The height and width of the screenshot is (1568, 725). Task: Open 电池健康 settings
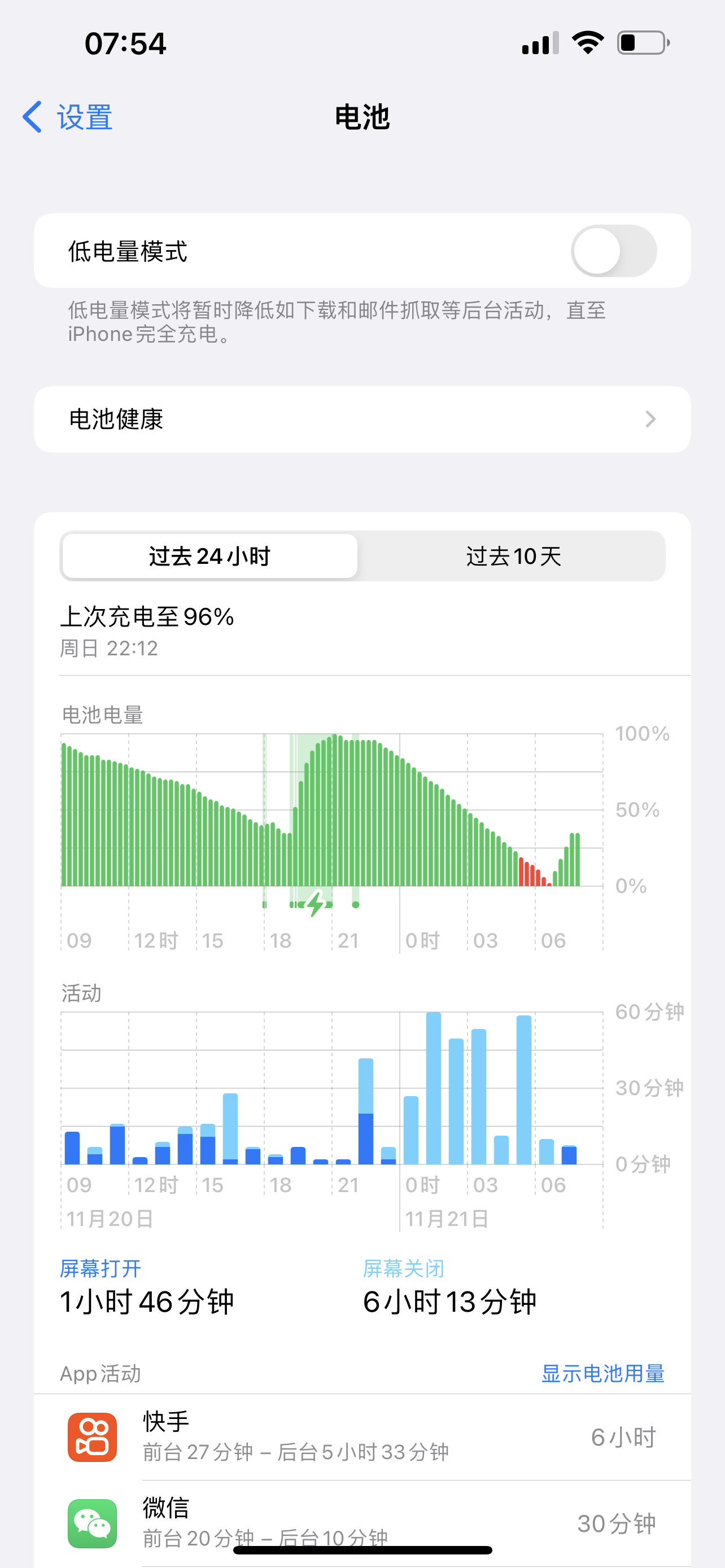pyautogui.click(x=362, y=419)
